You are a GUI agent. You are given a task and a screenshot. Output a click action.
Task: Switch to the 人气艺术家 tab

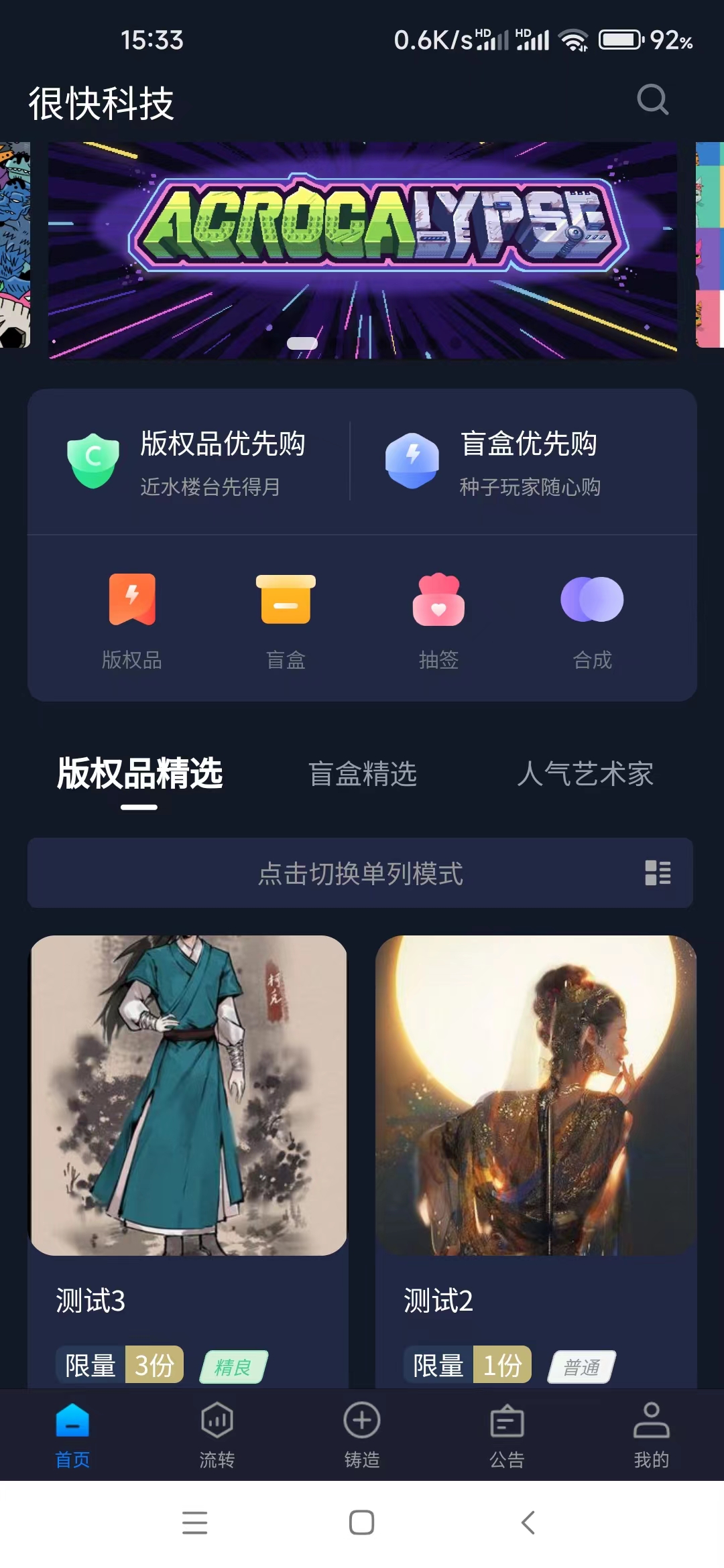[585, 775]
